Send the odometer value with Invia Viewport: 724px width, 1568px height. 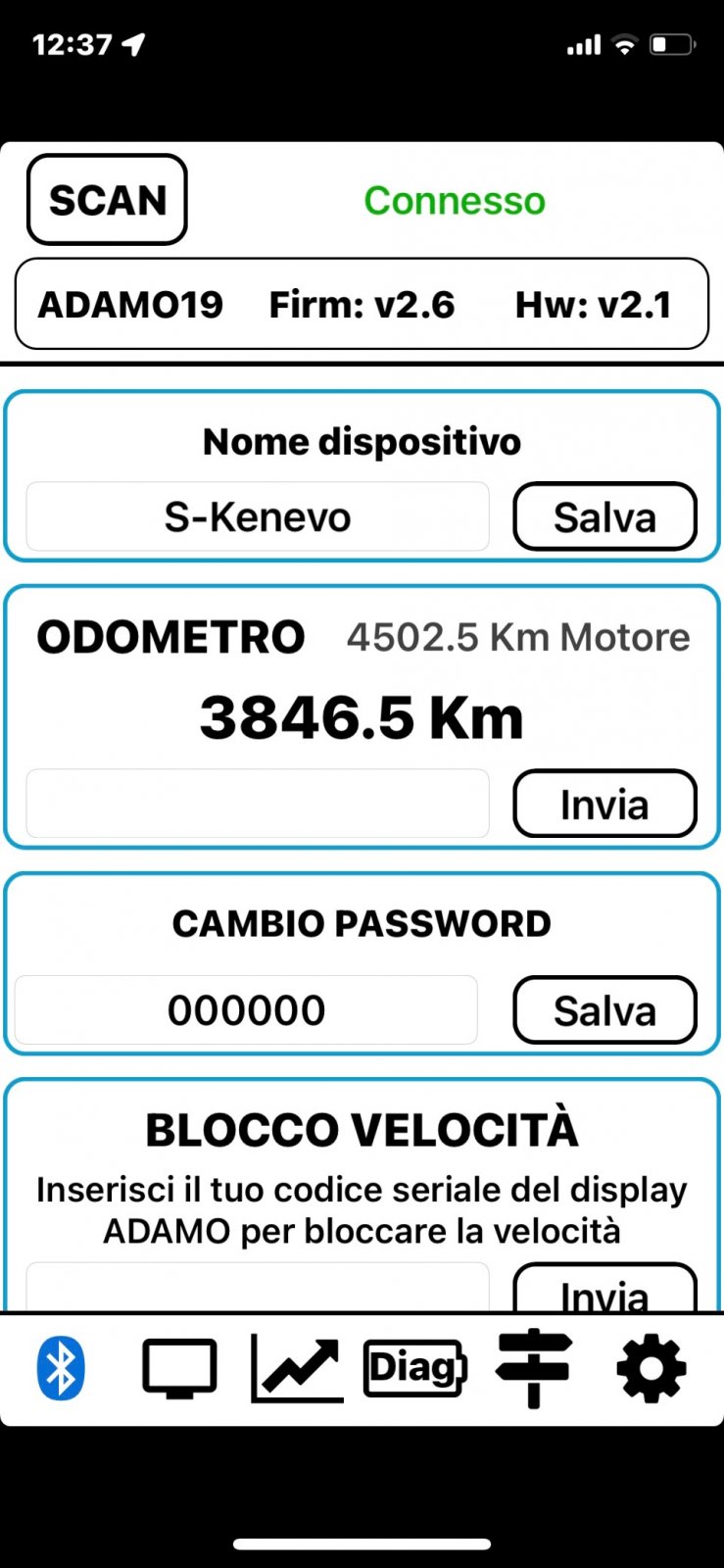click(x=604, y=804)
